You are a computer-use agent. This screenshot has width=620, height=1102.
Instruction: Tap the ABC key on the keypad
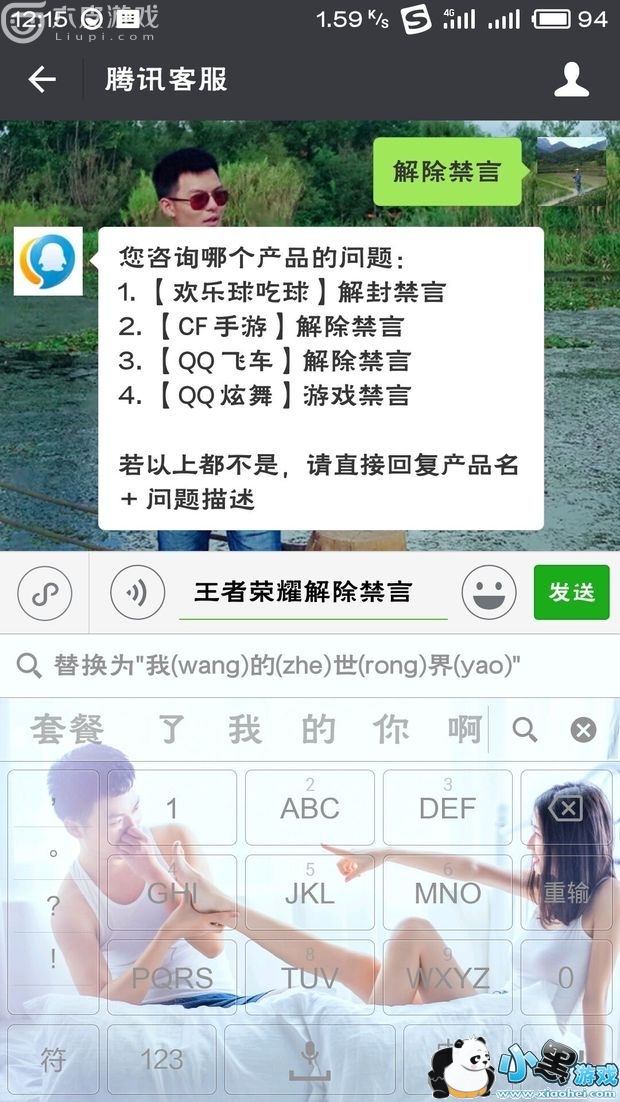310,808
